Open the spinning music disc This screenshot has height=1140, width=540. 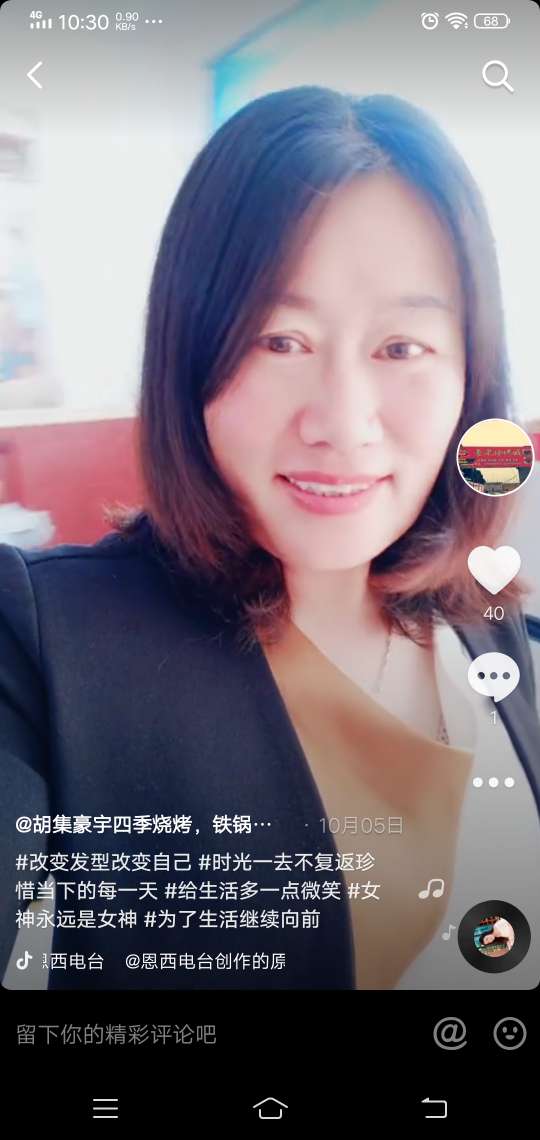pyautogui.click(x=494, y=936)
